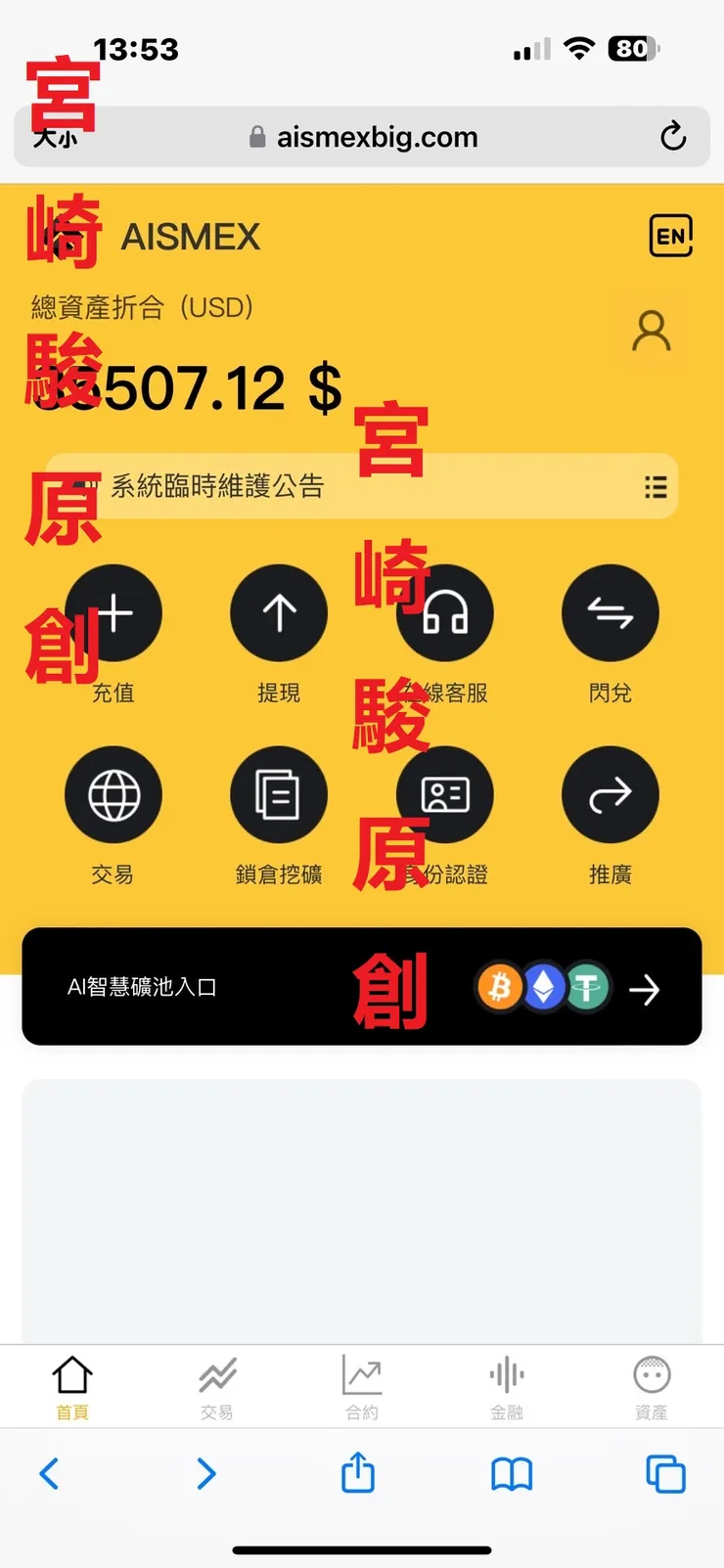The width and height of the screenshot is (724, 1568).
Task: Open the 充值 deposit feature
Action: pyautogui.click(x=113, y=612)
